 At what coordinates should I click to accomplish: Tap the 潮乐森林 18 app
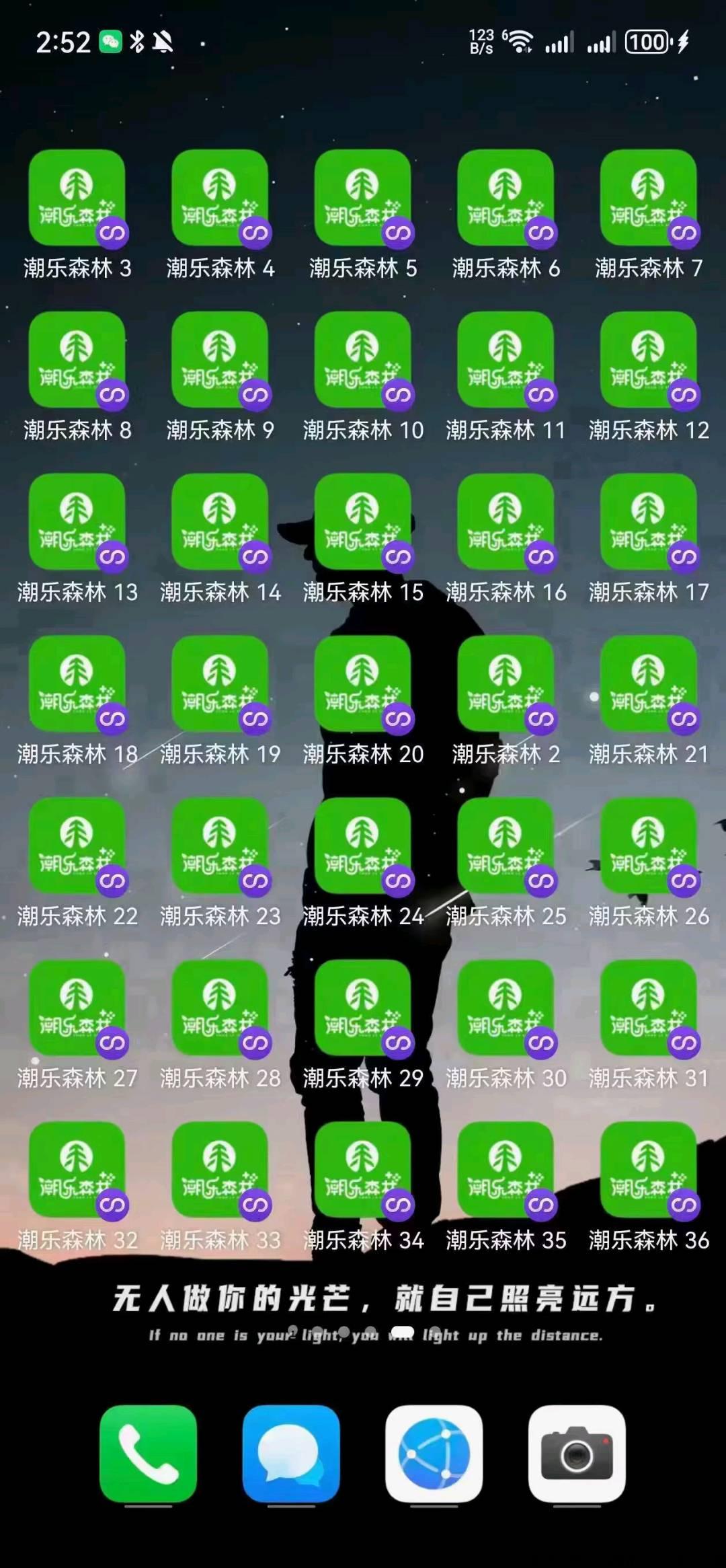pos(77,684)
